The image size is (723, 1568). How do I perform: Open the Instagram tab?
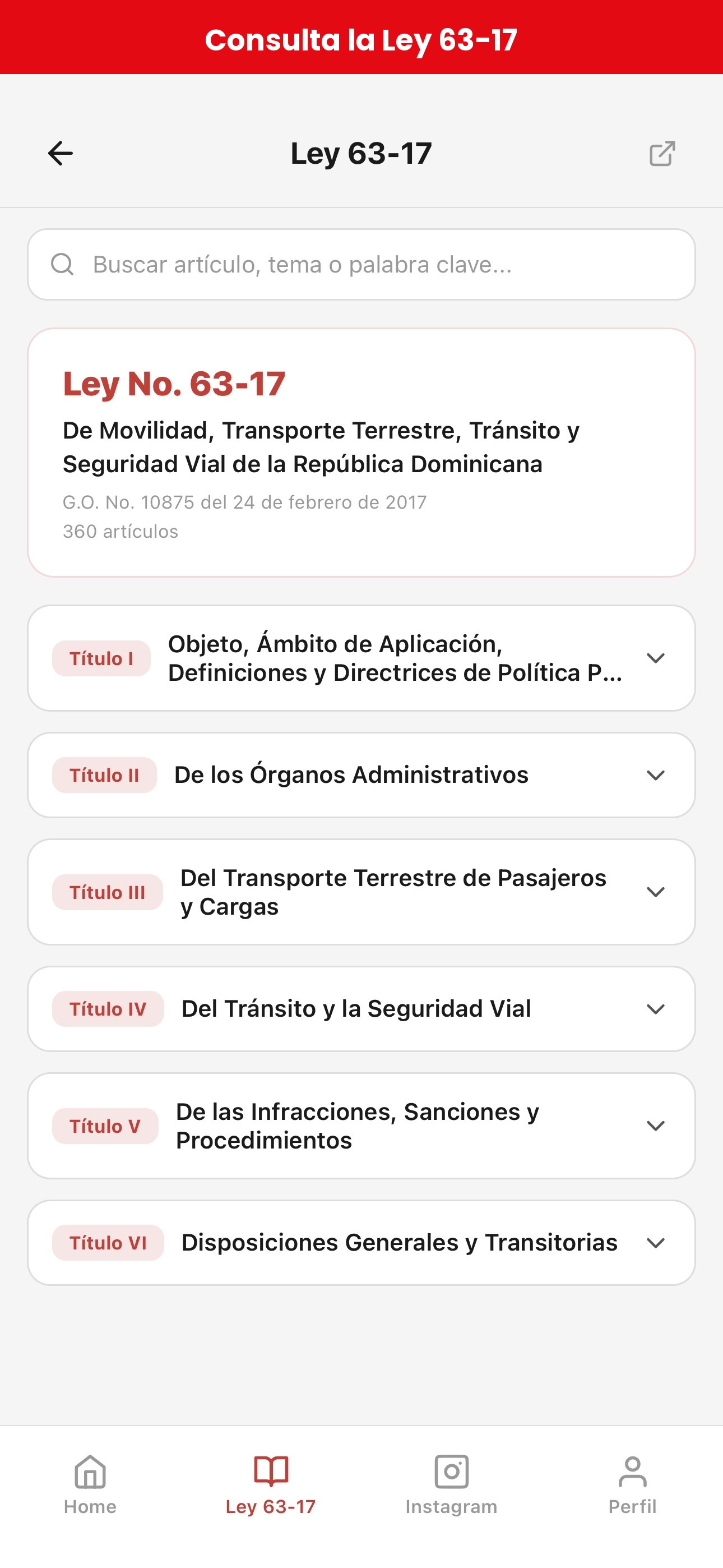452,1484
